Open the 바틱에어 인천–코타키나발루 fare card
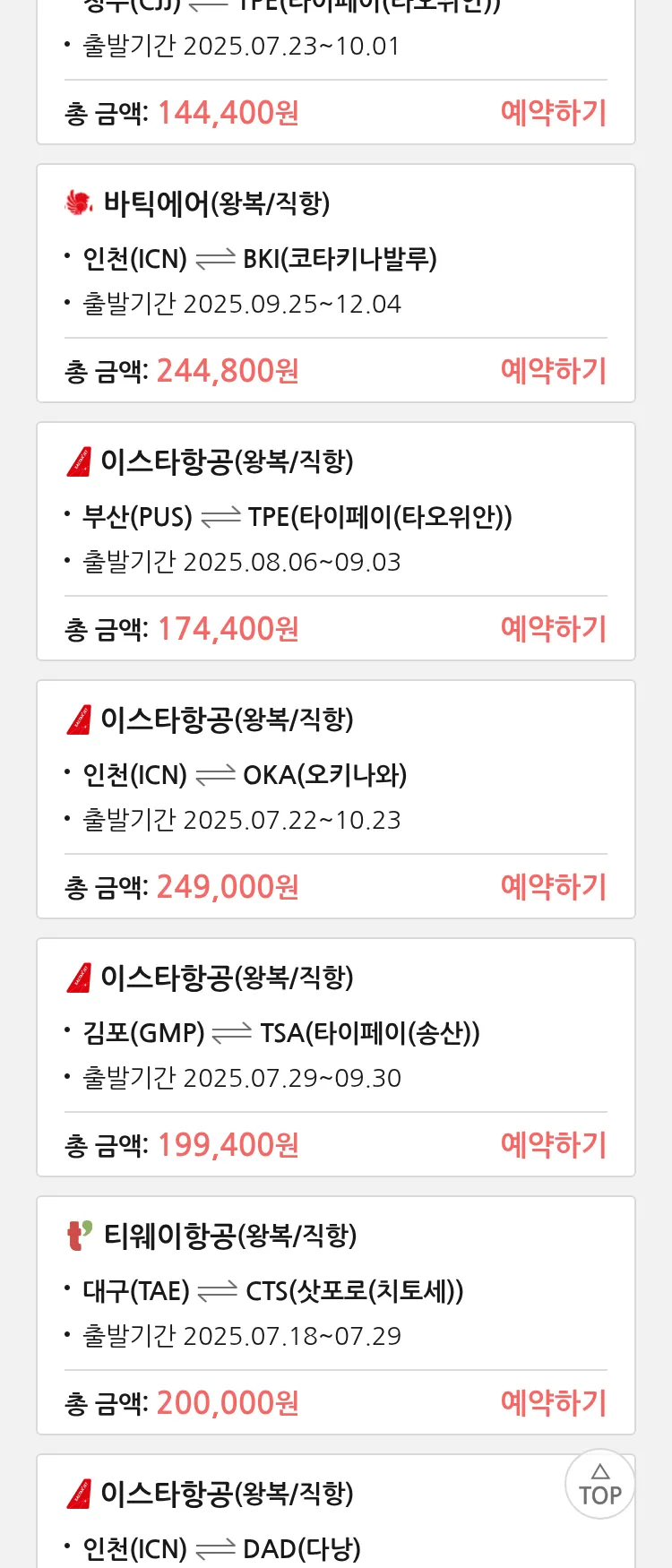Image resolution: width=672 pixels, height=1568 pixels. click(x=335, y=260)
